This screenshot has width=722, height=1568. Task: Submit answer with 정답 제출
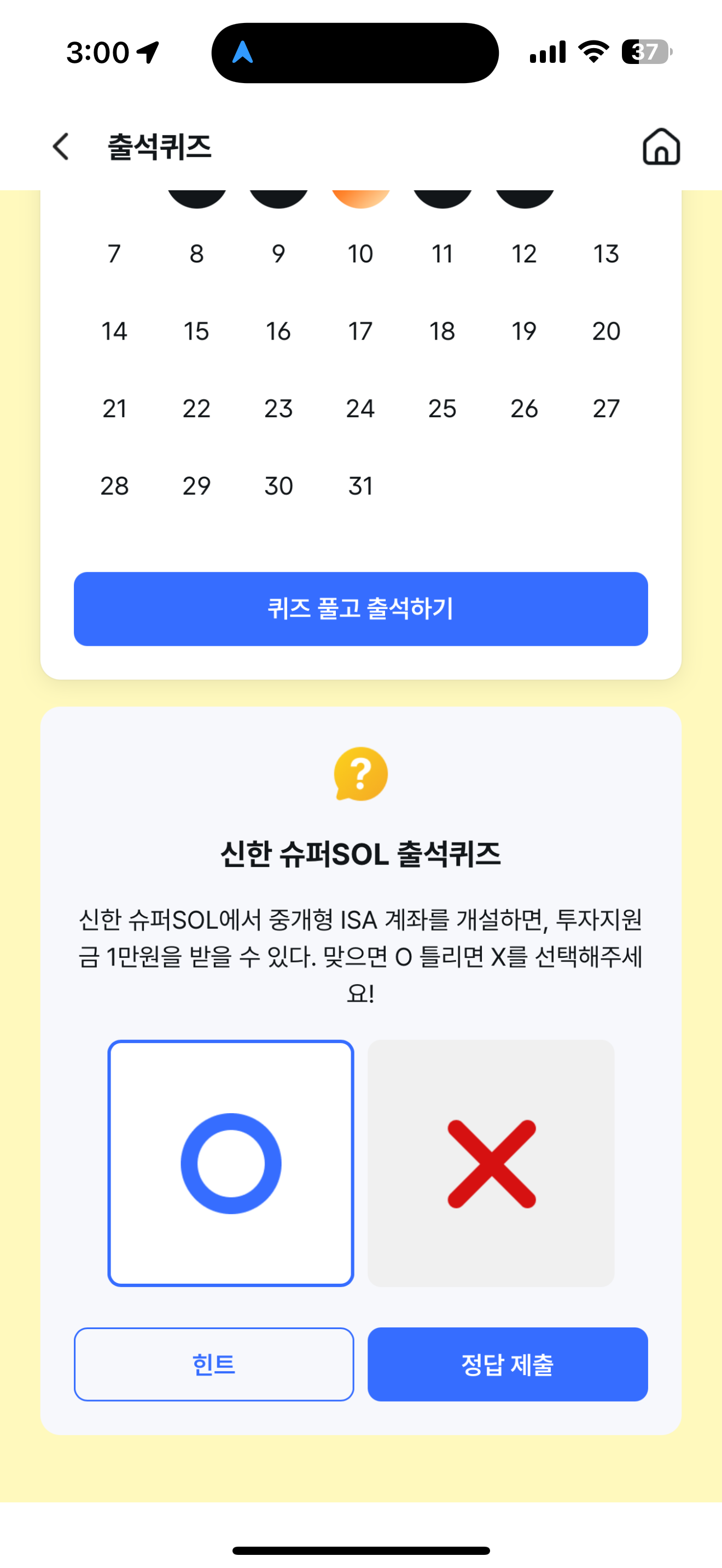pos(508,1364)
